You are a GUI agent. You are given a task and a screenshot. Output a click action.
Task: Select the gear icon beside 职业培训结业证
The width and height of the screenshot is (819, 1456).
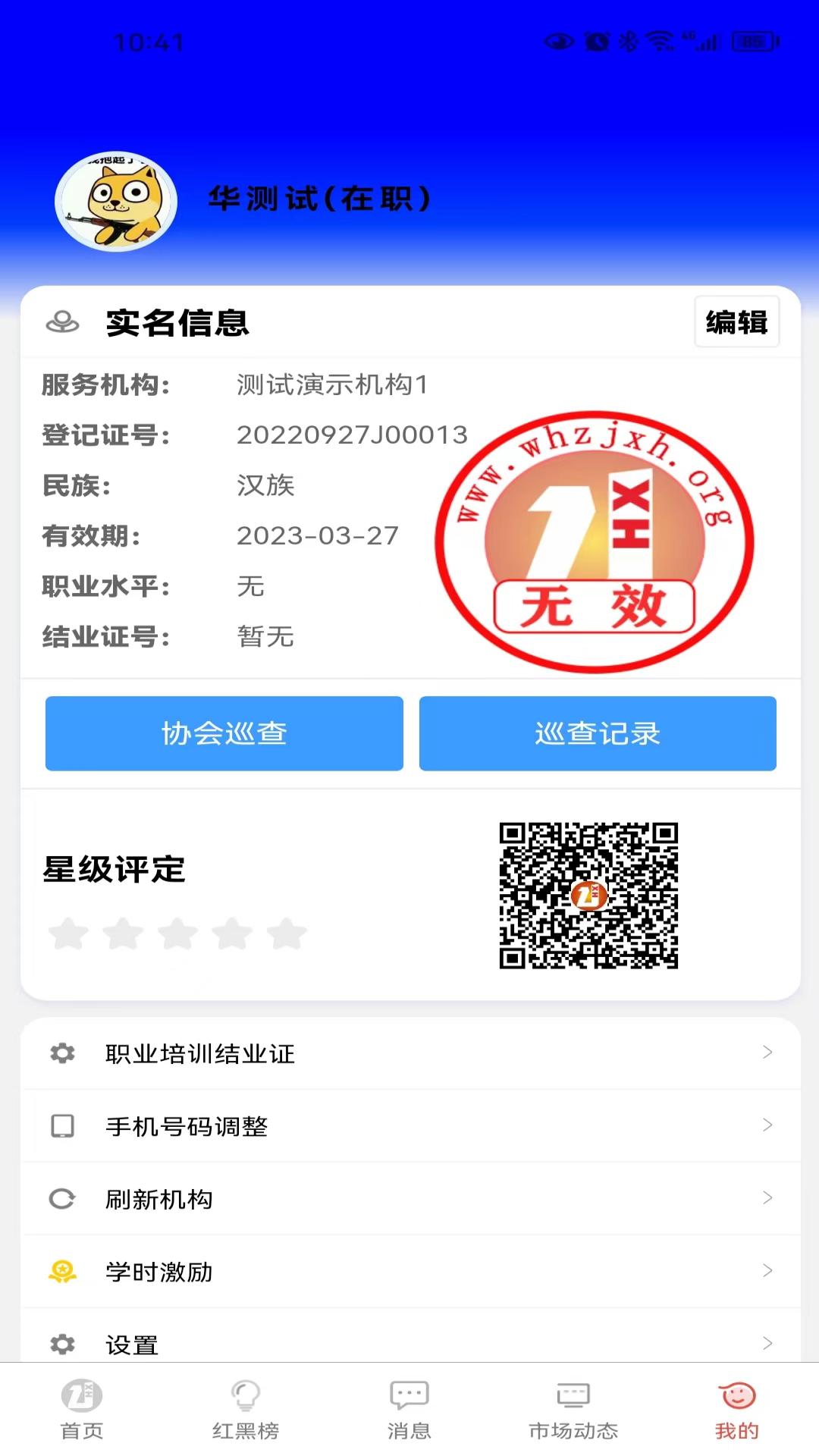(x=63, y=1053)
